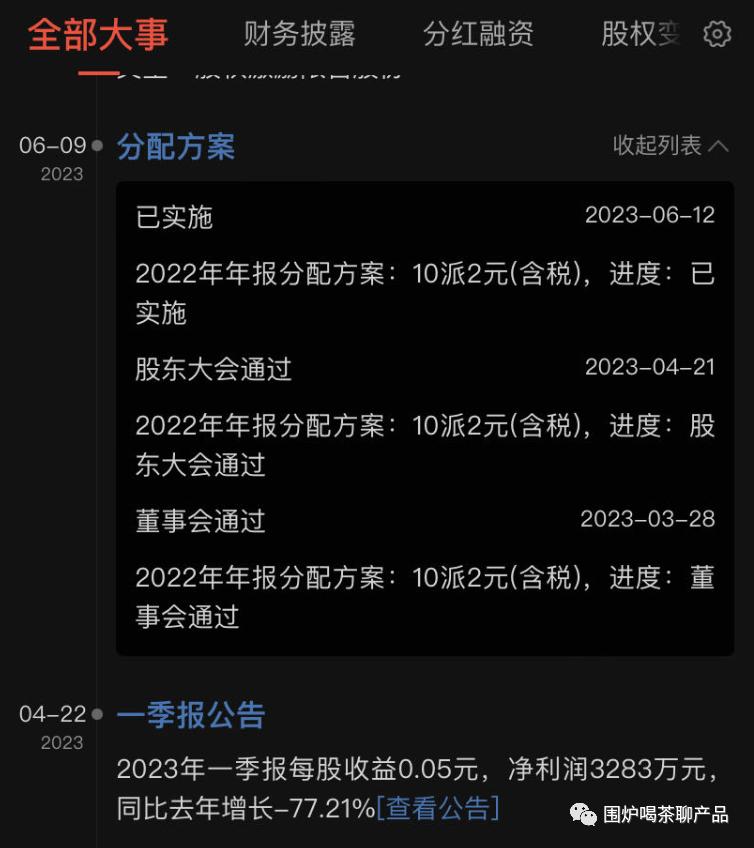Select the 股东大会通过 entry
The height and width of the screenshot is (848, 754).
[213, 369]
